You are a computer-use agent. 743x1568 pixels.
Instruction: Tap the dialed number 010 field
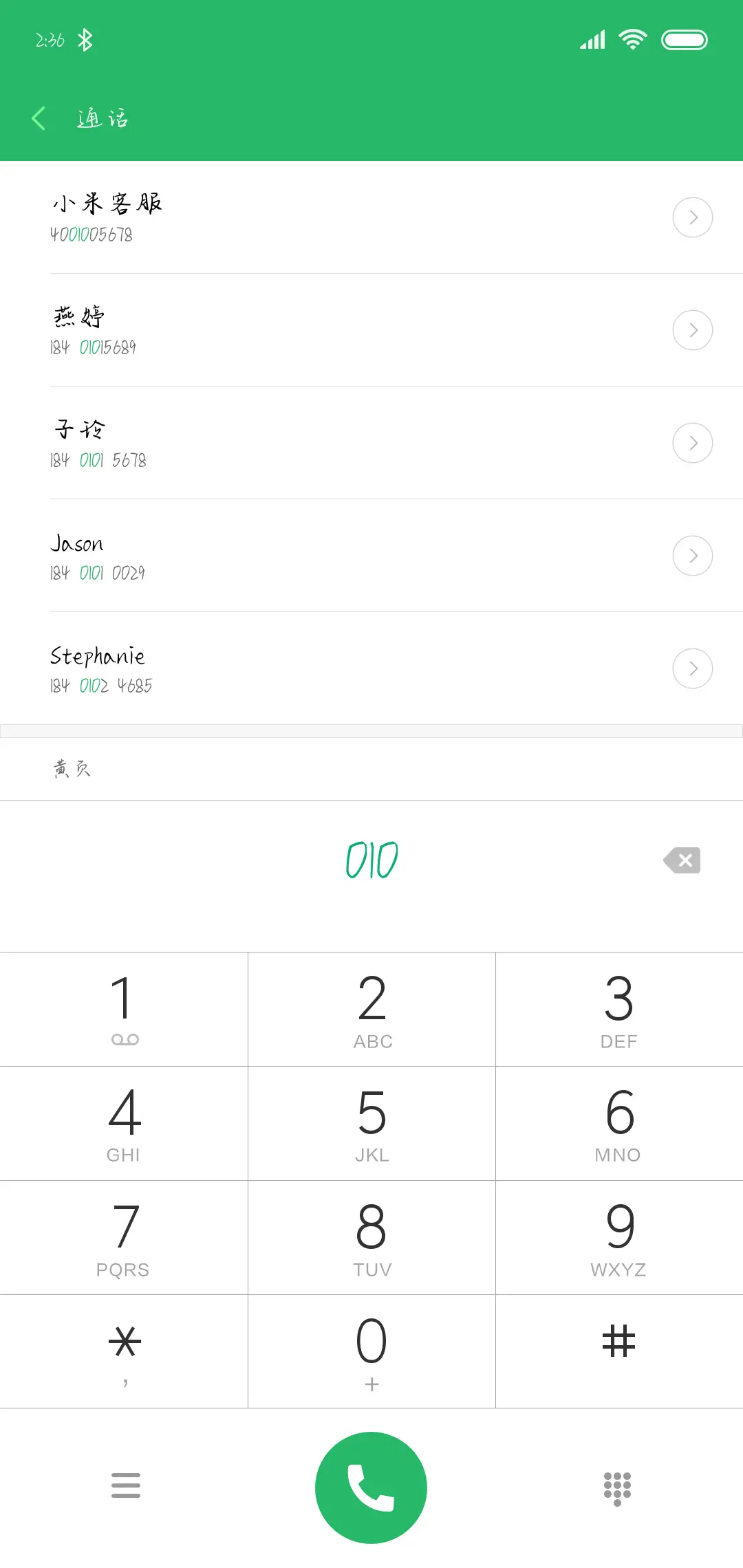click(x=371, y=860)
